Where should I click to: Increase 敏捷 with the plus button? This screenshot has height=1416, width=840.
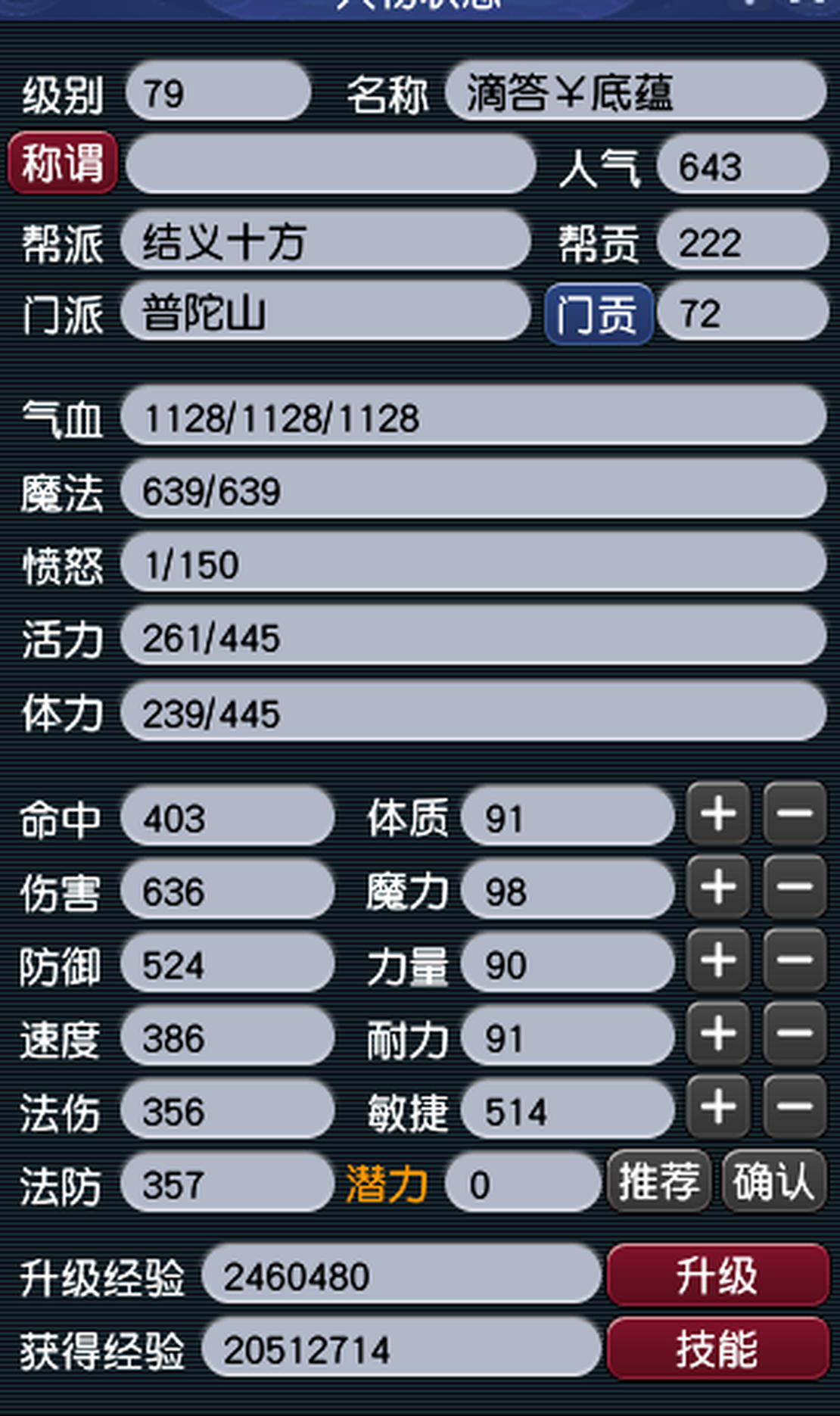click(x=718, y=1106)
